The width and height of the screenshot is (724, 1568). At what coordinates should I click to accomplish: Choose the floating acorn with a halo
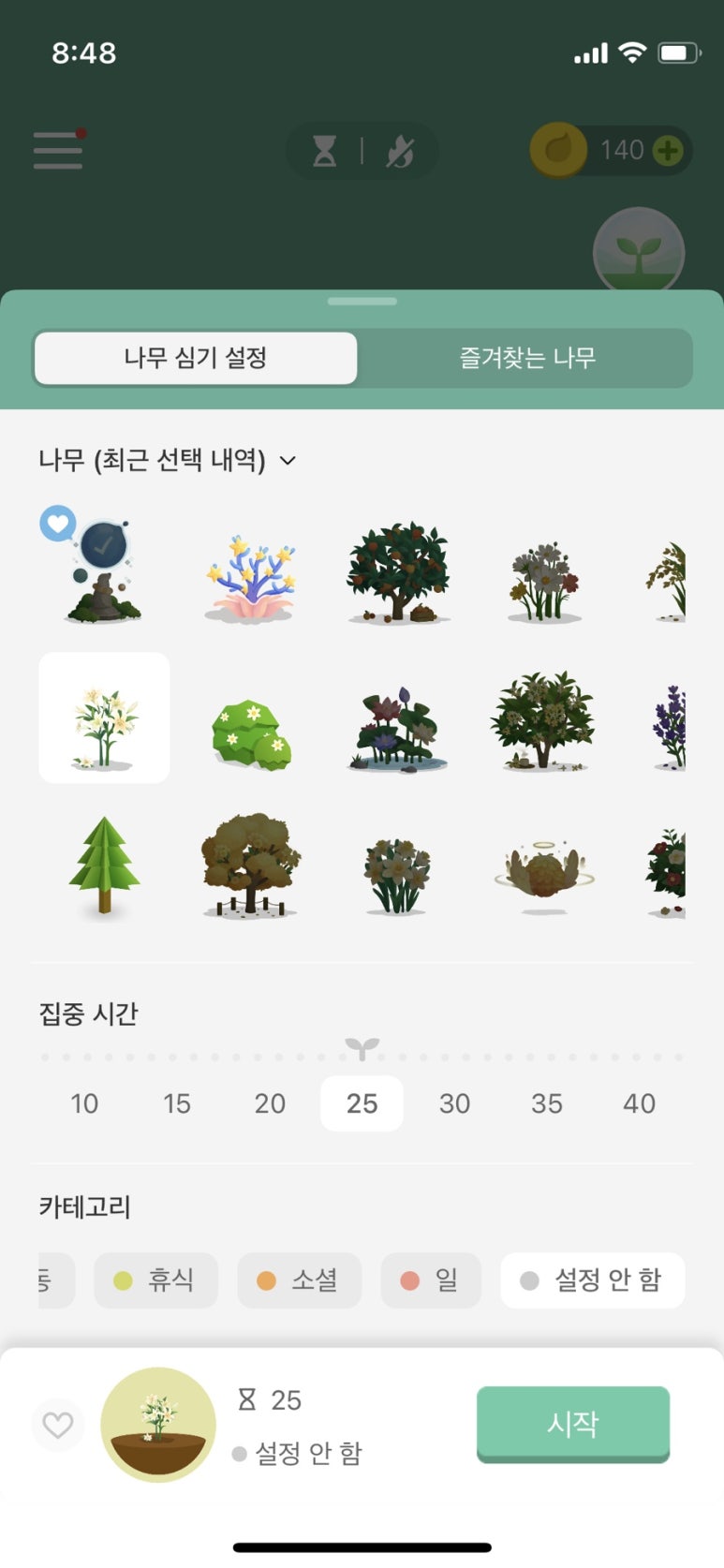[543, 869]
